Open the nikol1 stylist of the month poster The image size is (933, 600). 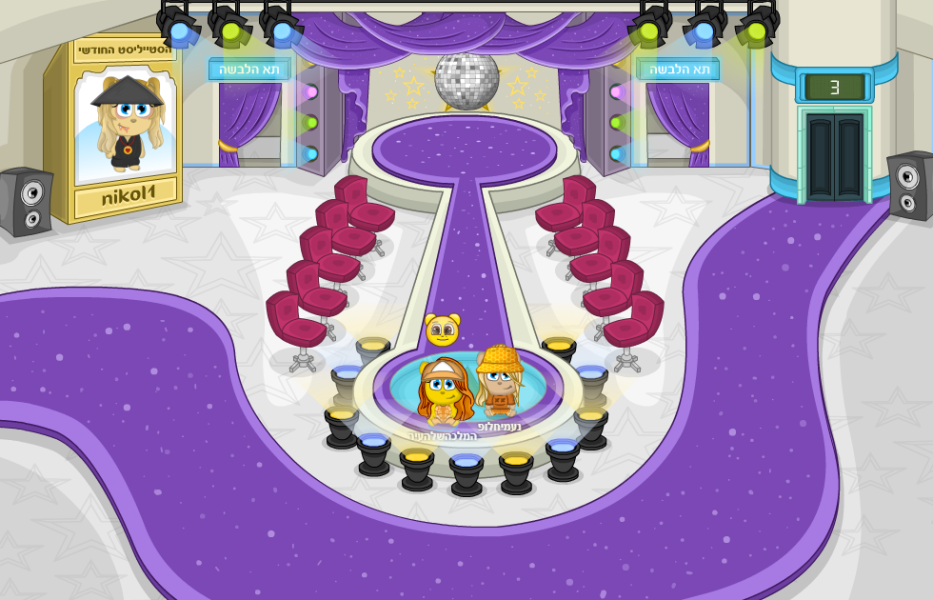tap(124, 125)
